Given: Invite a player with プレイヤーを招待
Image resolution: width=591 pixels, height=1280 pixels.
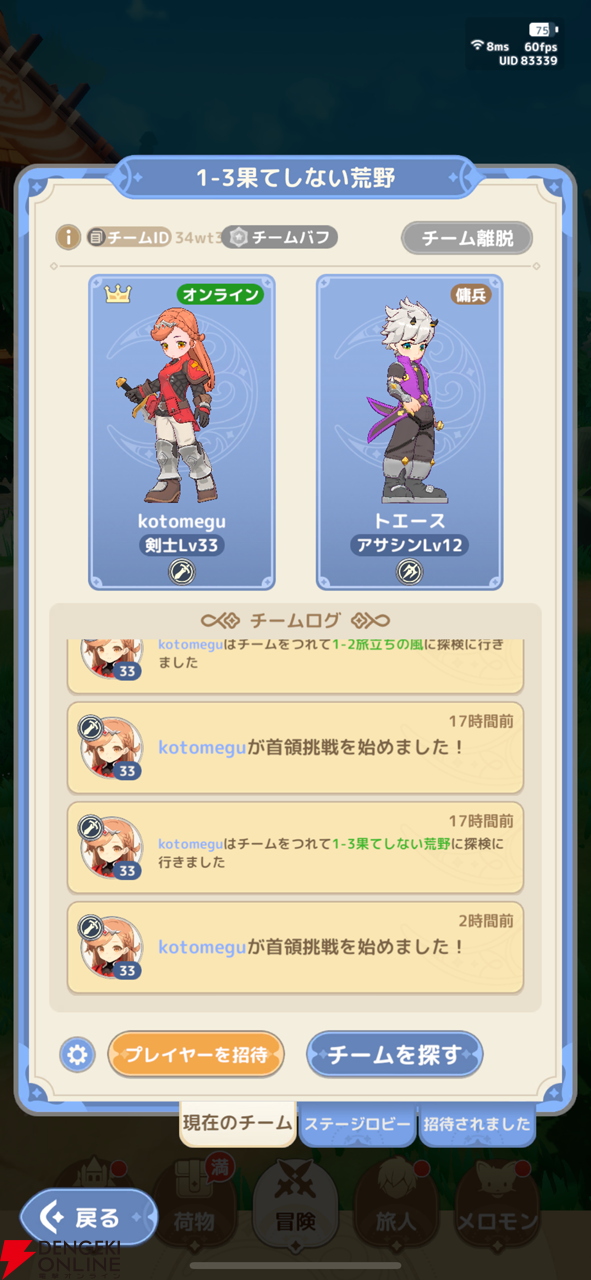Looking at the screenshot, I should 196,1054.
